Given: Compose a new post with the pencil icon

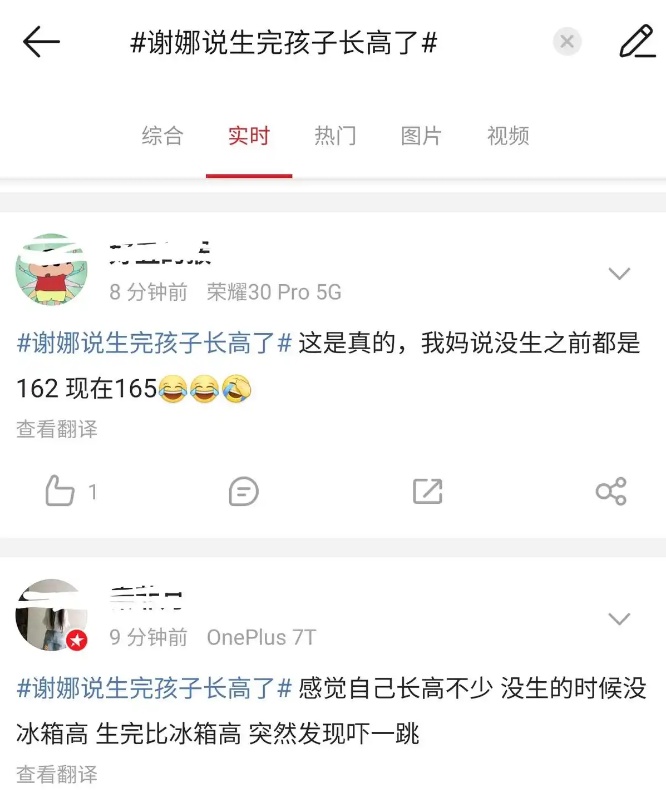Looking at the screenshot, I should click(x=636, y=42).
